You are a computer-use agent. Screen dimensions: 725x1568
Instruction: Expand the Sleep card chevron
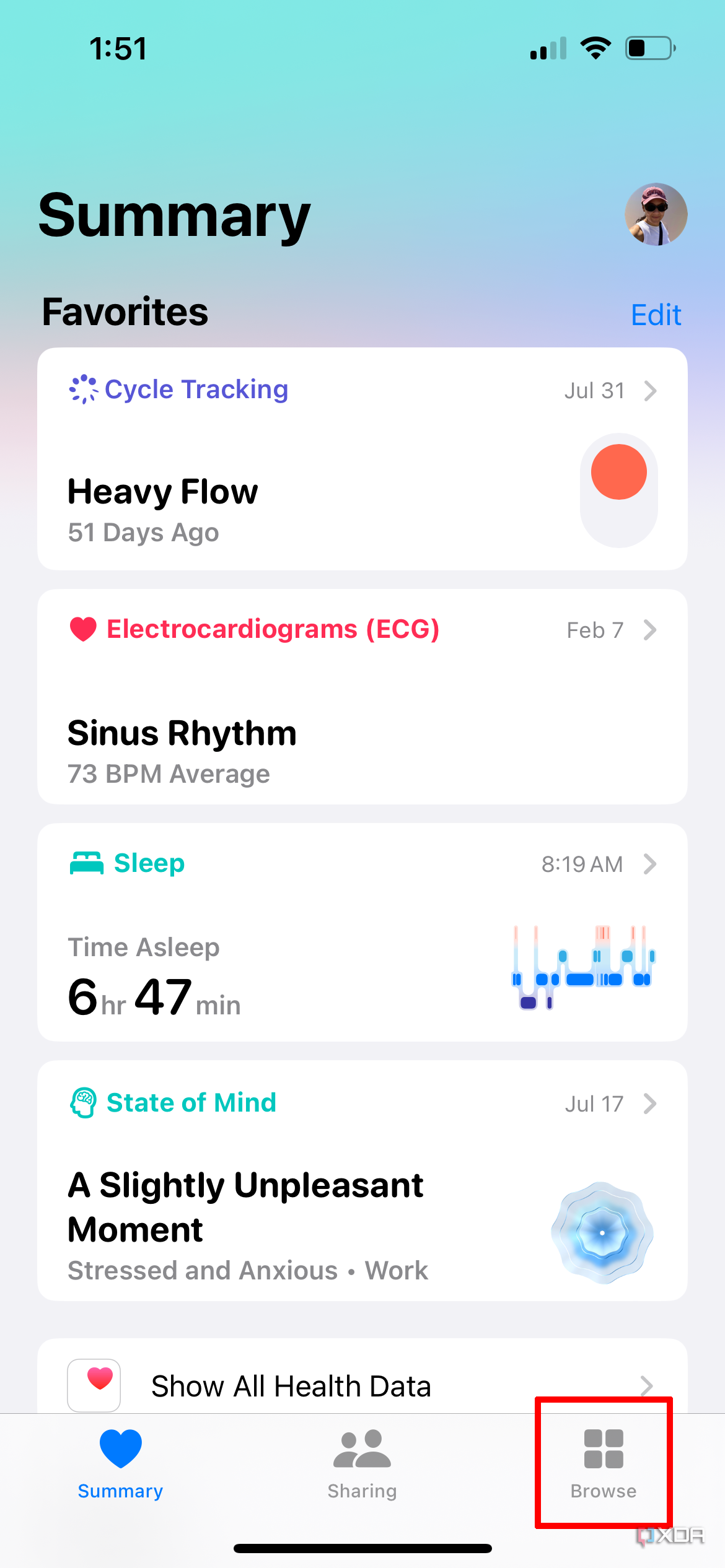tap(651, 863)
